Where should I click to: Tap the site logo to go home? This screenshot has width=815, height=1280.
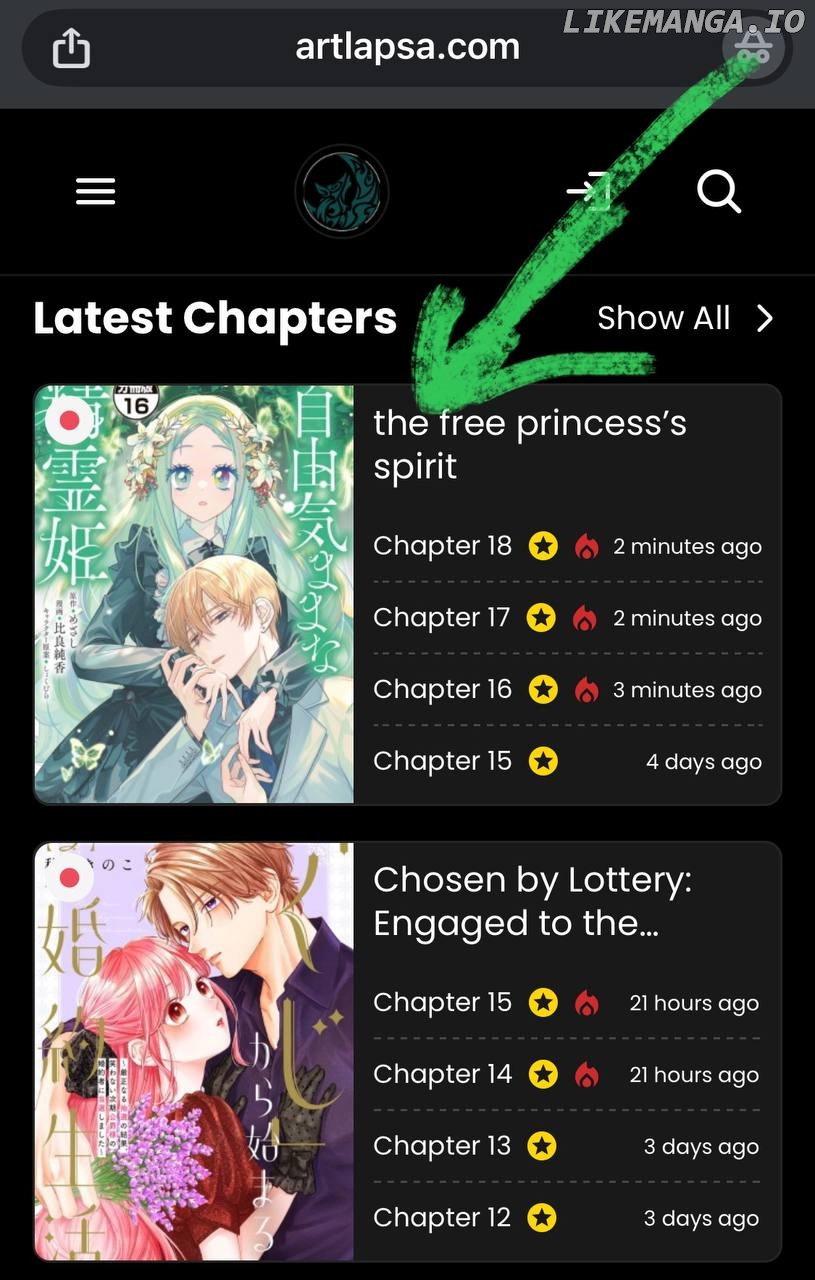tap(342, 191)
